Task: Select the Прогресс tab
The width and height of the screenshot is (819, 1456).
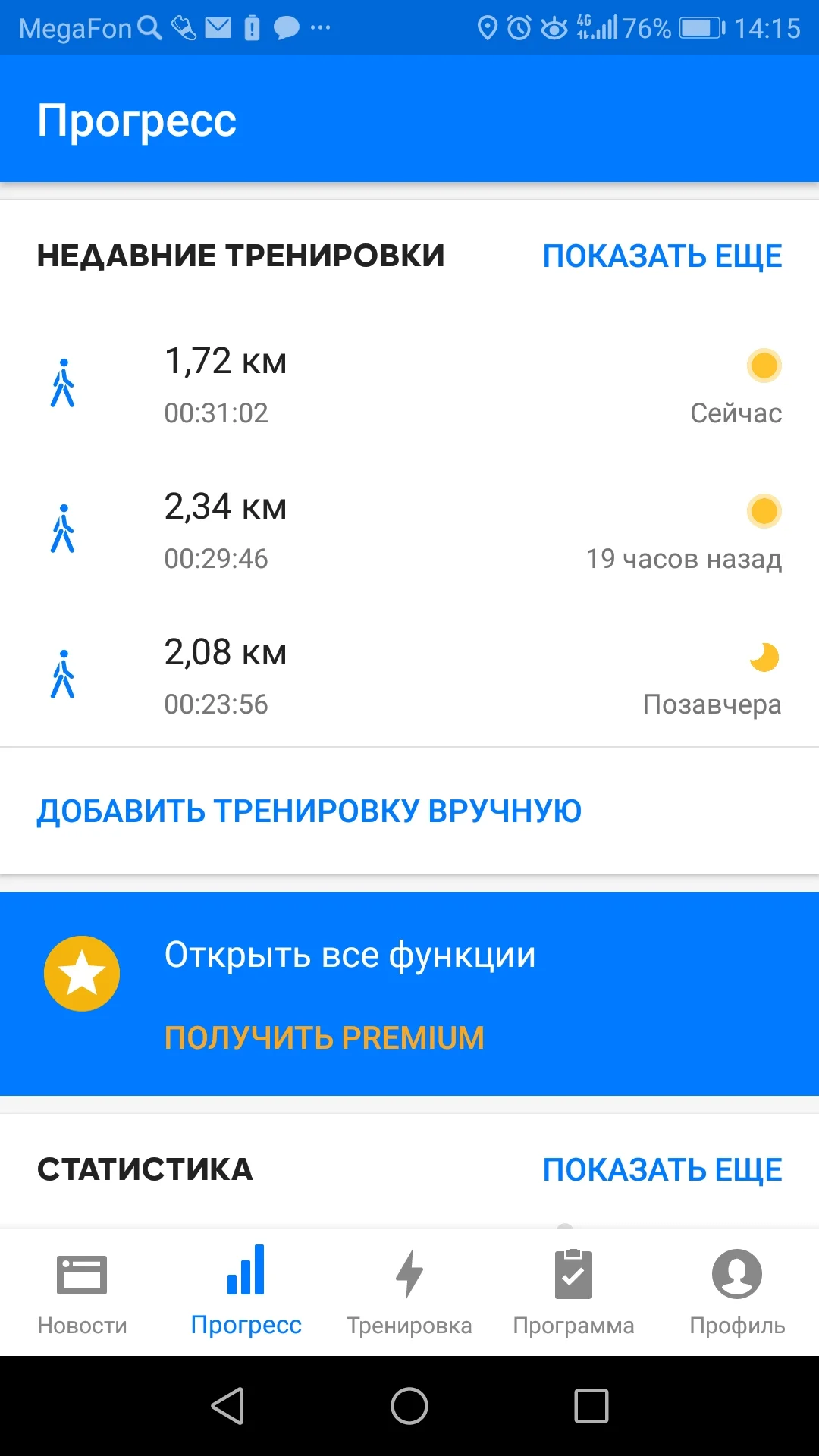Action: [246, 1292]
